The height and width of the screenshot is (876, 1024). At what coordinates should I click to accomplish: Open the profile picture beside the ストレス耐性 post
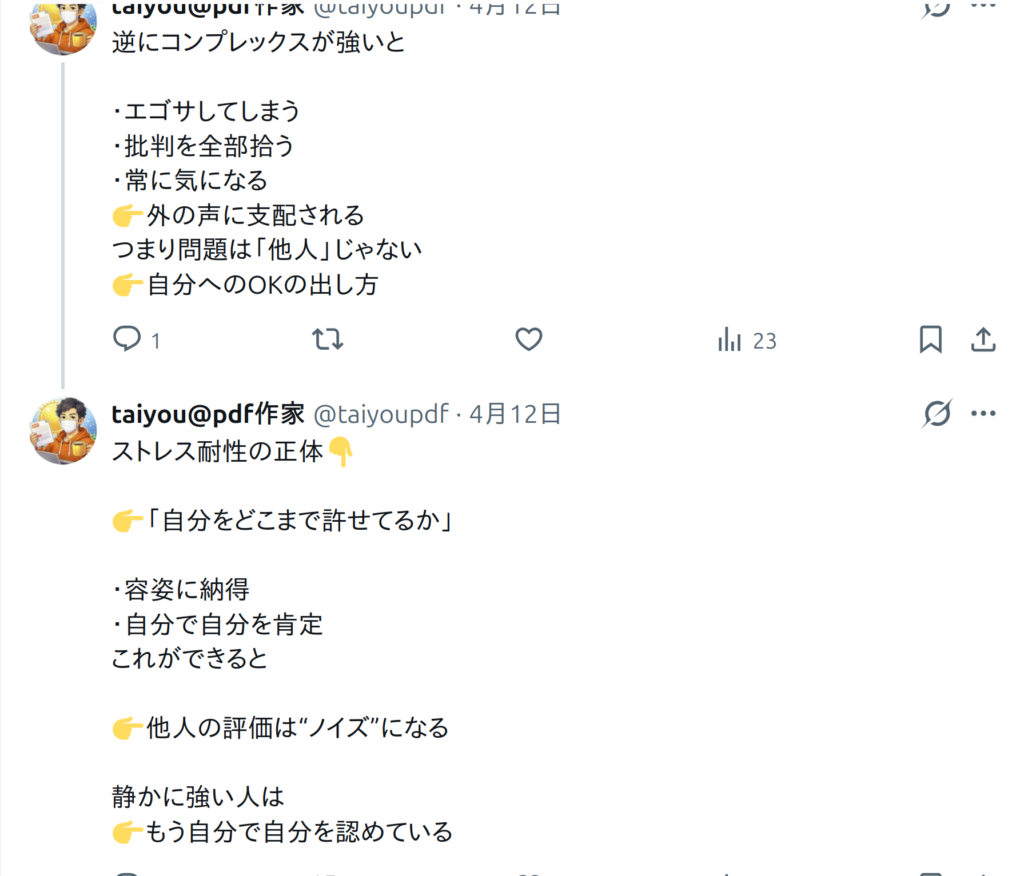tap(63, 430)
